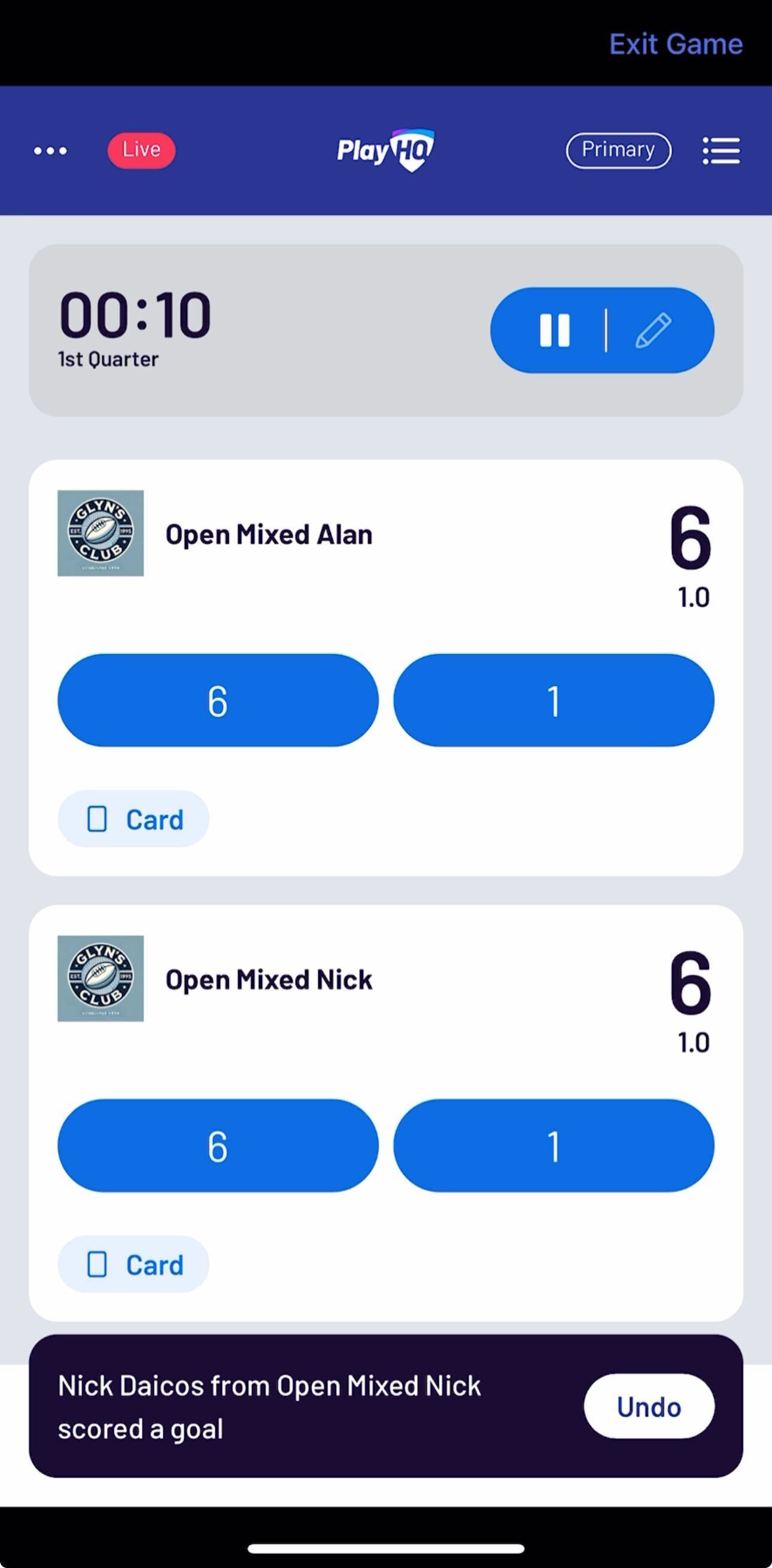772x1568 pixels.
Task: Edit the timer with pencil icon
Action: tap(654, 330)
